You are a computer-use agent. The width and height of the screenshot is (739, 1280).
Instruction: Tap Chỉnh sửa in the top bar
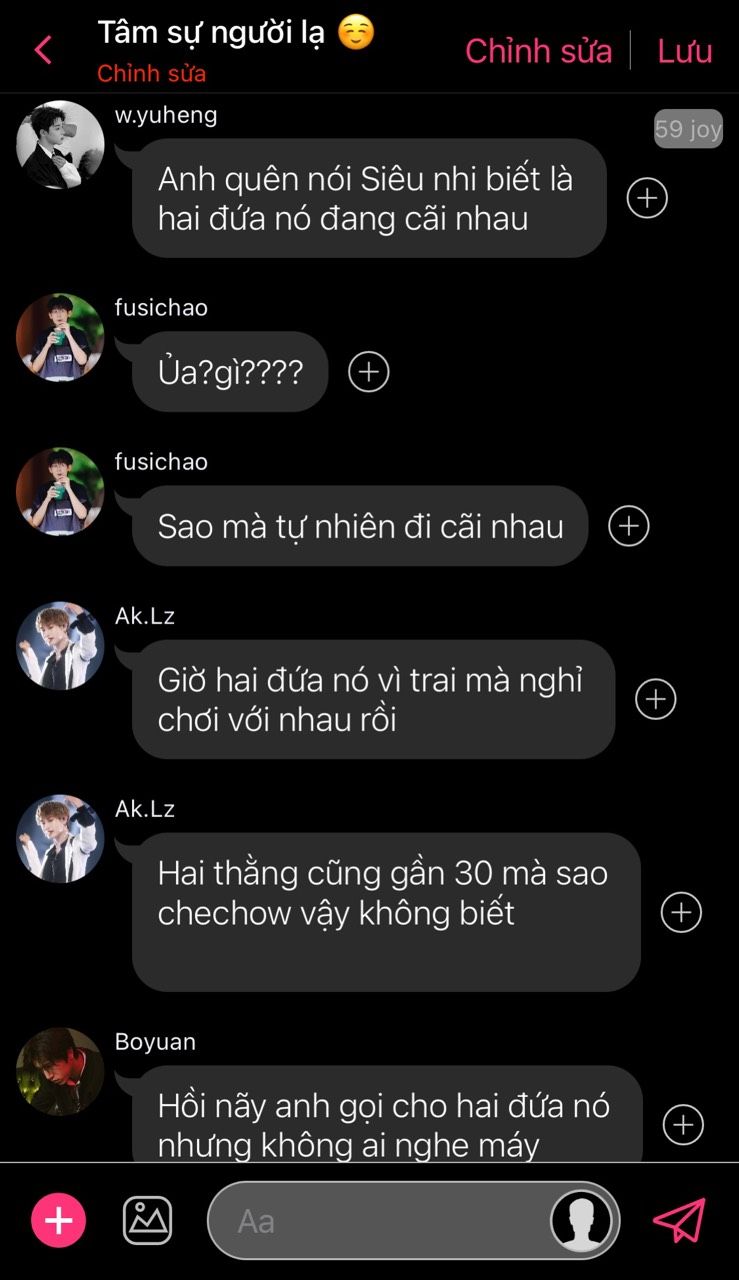(538, 51)
